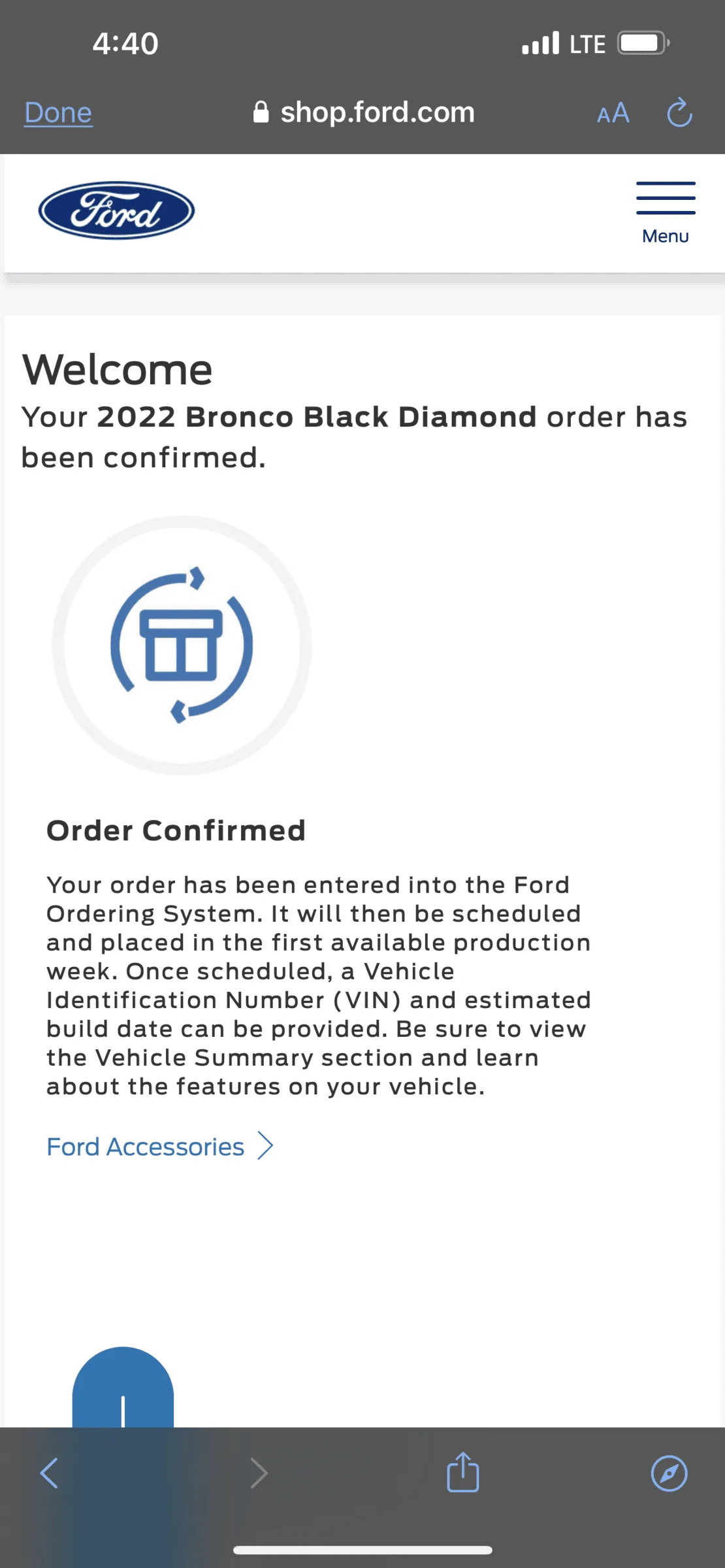The image size is (725, 1568).
Task: Share this page via share icon
Action: 463,1472
